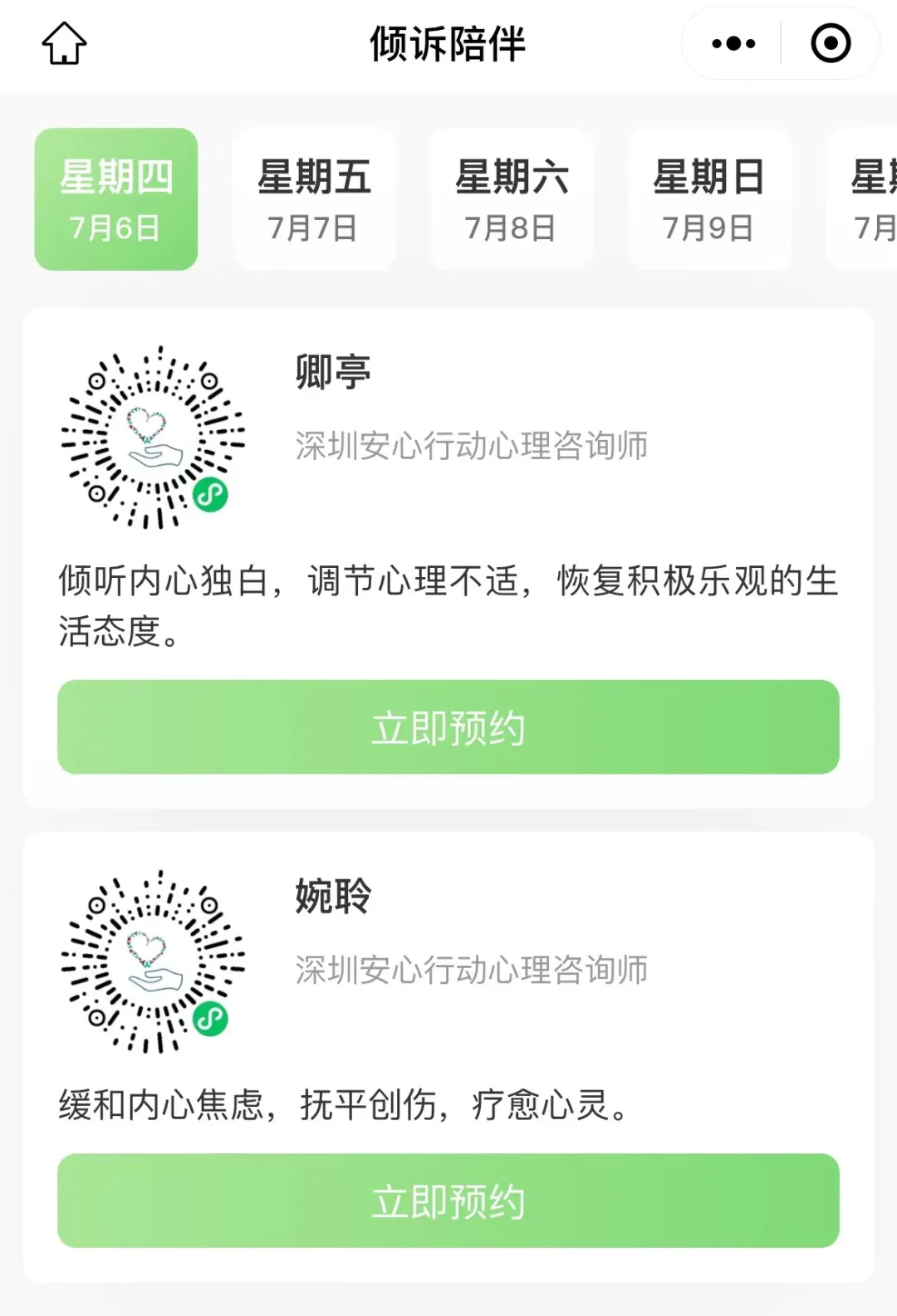Select the 星期四 7月6日 date tab
Image resolution: width=897 pixels, height=1316 pixels.
116,199
